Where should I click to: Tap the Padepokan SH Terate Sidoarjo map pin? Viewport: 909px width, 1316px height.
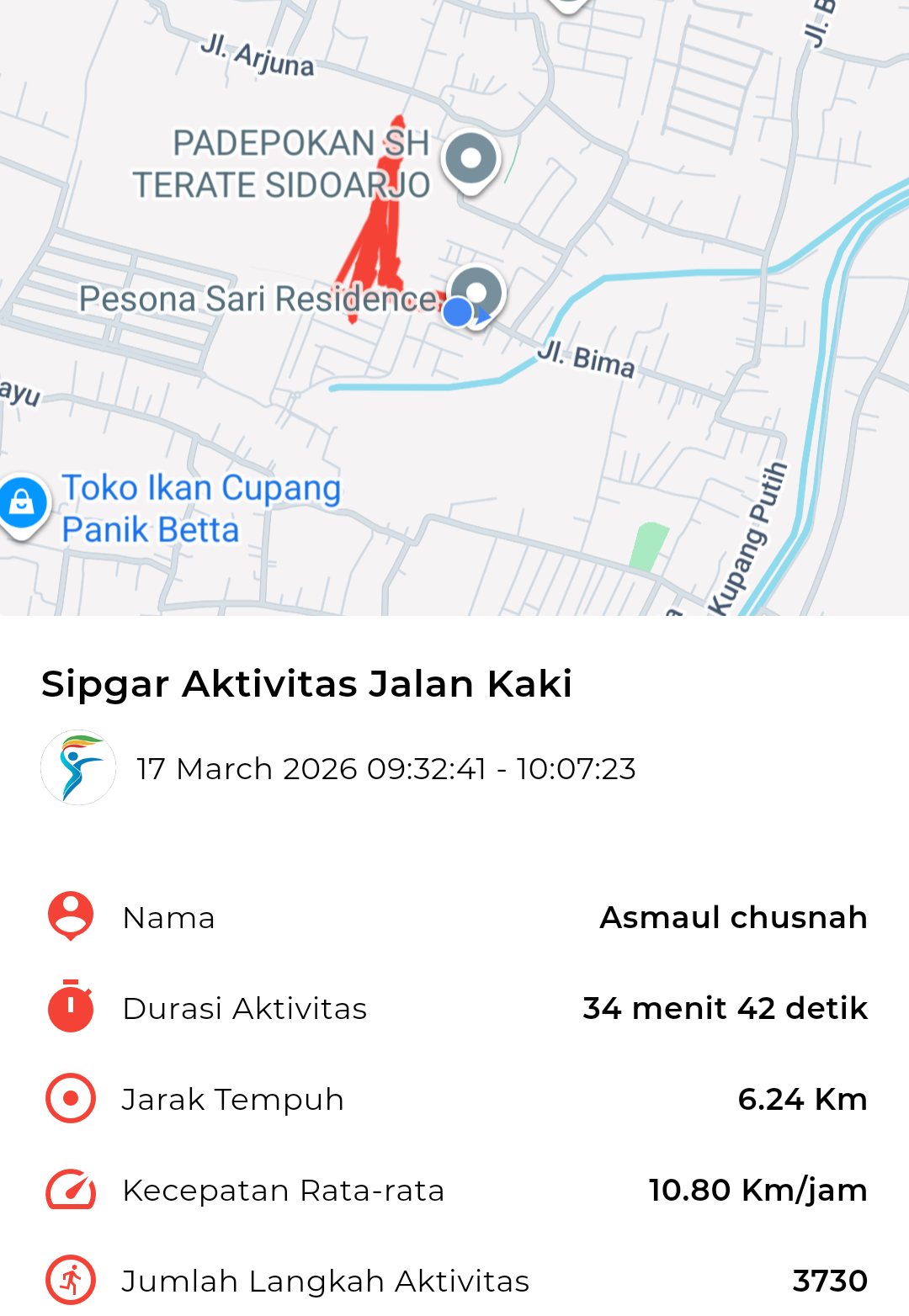(x=471, y=159)
